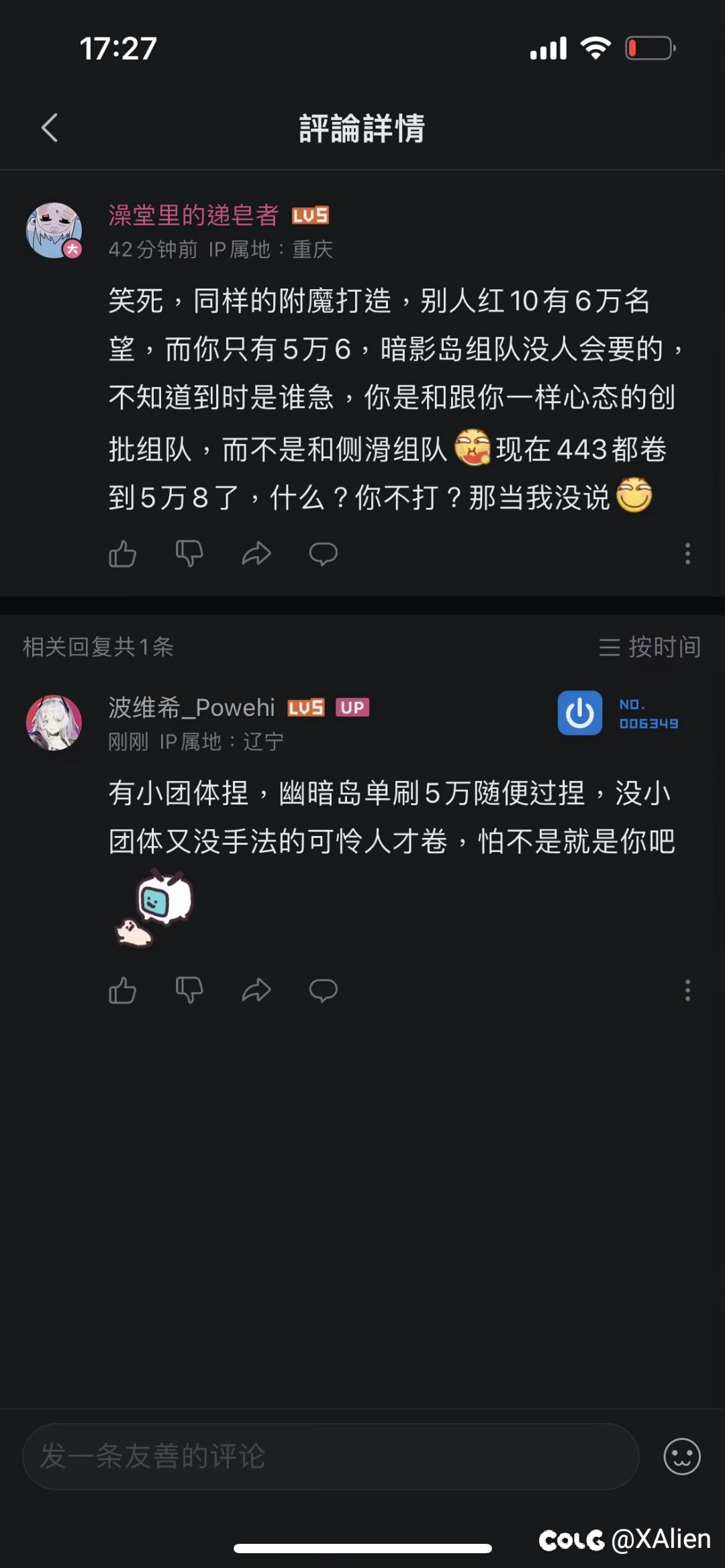
Task: Dislike 澡堂里的递皂者's comment
Action: point(189,554)
